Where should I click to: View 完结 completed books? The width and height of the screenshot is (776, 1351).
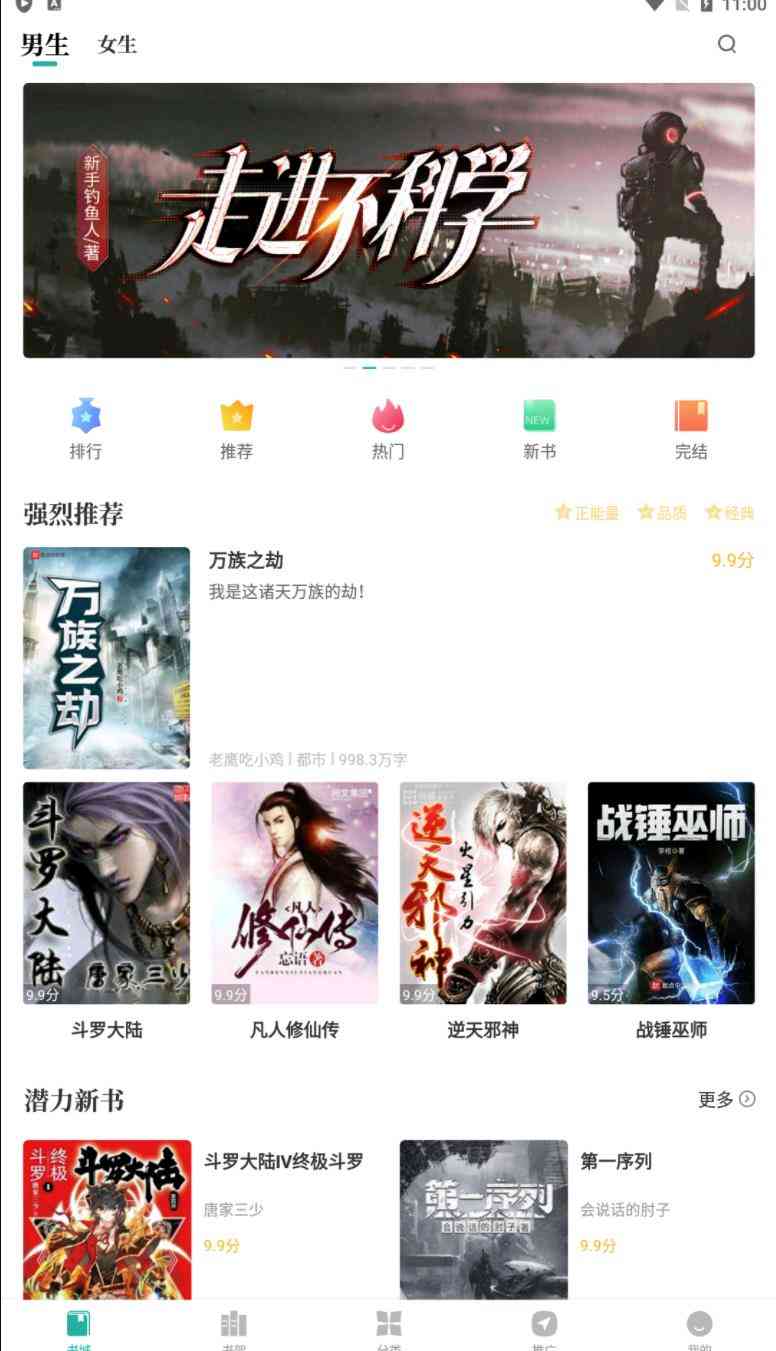tap(691, 430)
